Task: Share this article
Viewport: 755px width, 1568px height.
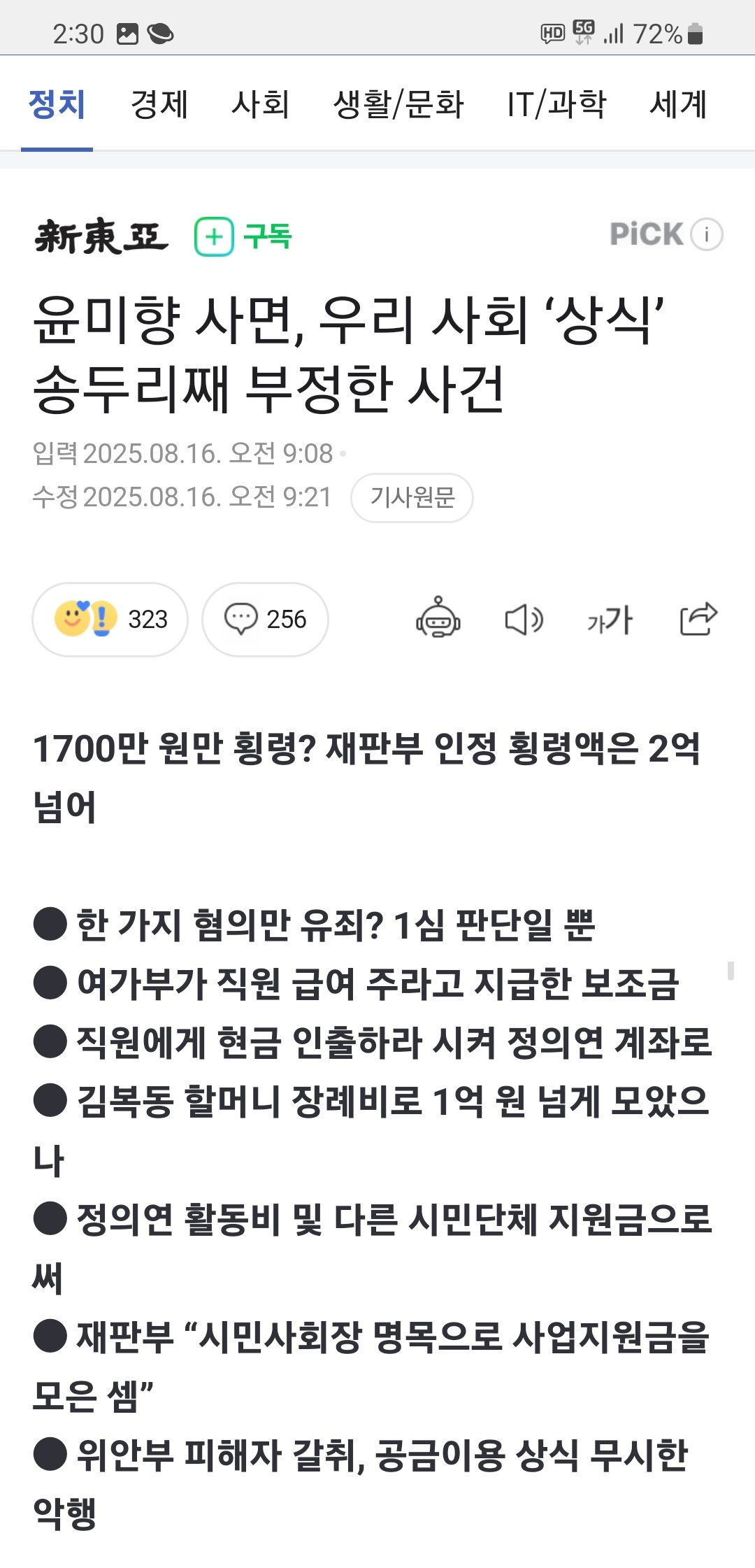Action: (698, 619)
